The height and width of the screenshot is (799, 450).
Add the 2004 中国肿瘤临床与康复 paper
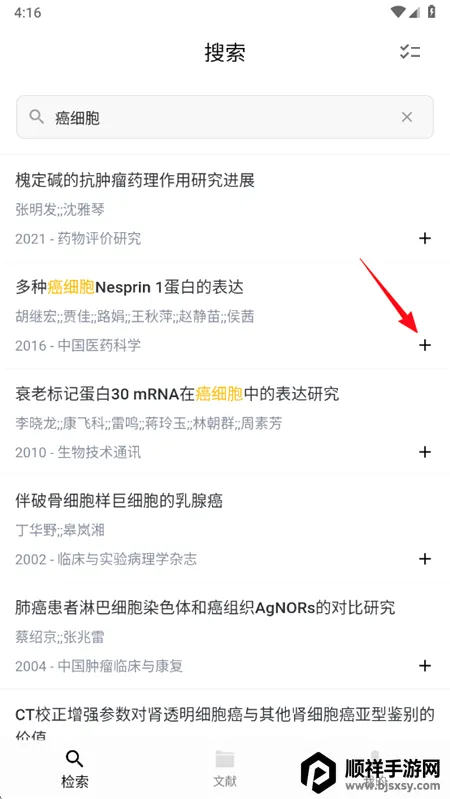click(425, 665)
